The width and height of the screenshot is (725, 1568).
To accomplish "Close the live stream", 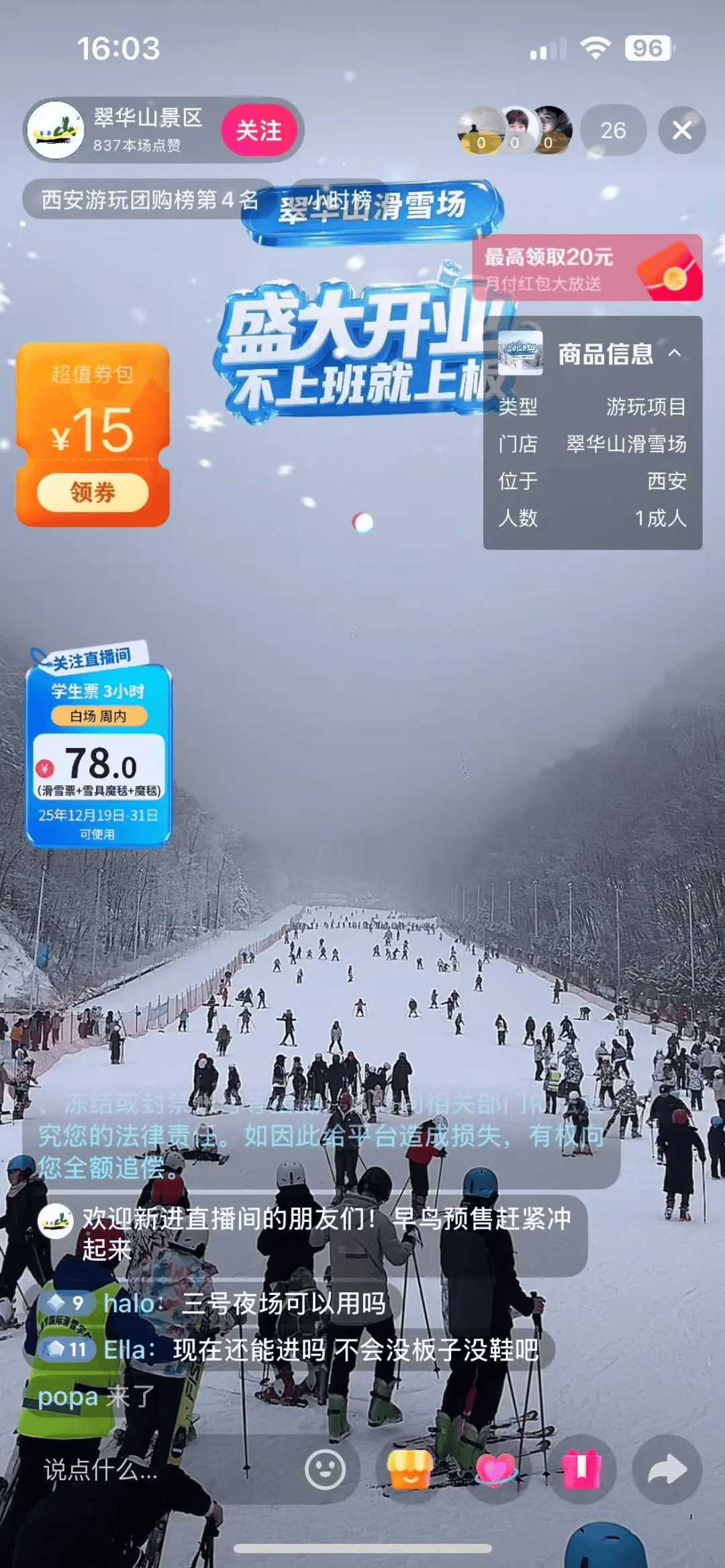I will (681, 130).
